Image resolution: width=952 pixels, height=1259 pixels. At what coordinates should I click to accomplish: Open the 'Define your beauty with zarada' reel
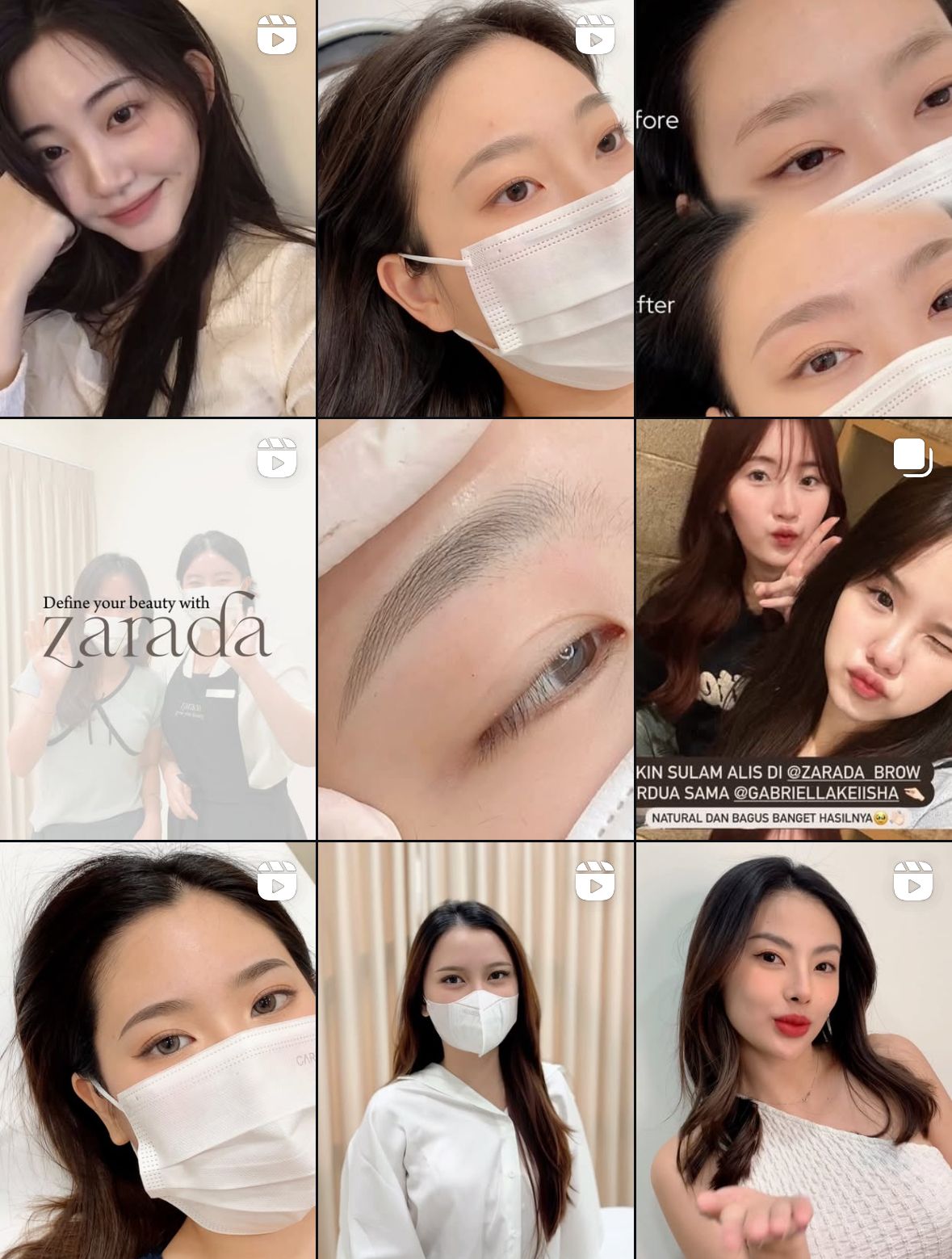point(157,630)
